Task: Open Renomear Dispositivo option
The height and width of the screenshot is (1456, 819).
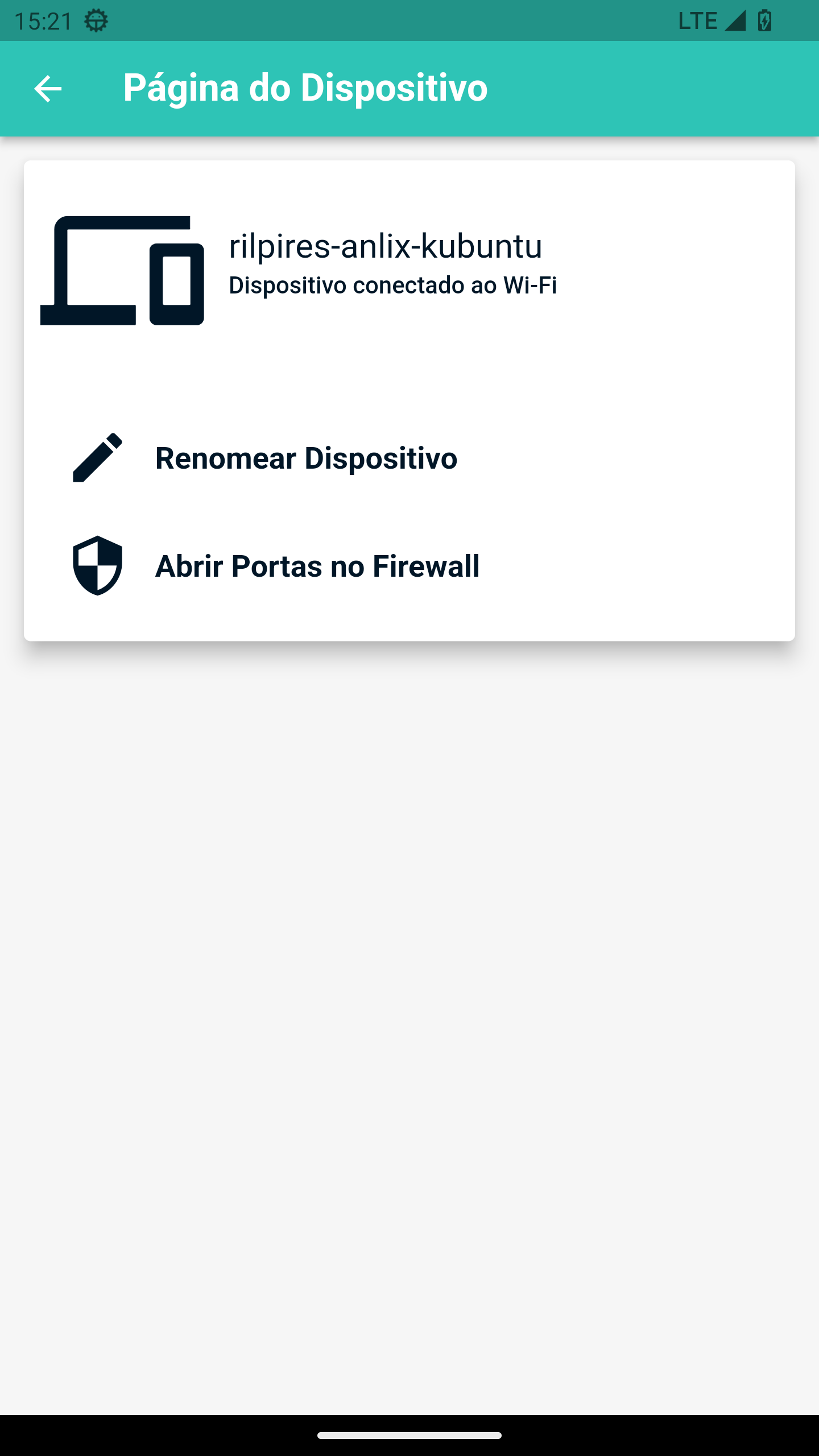Action: pos(409,458)
